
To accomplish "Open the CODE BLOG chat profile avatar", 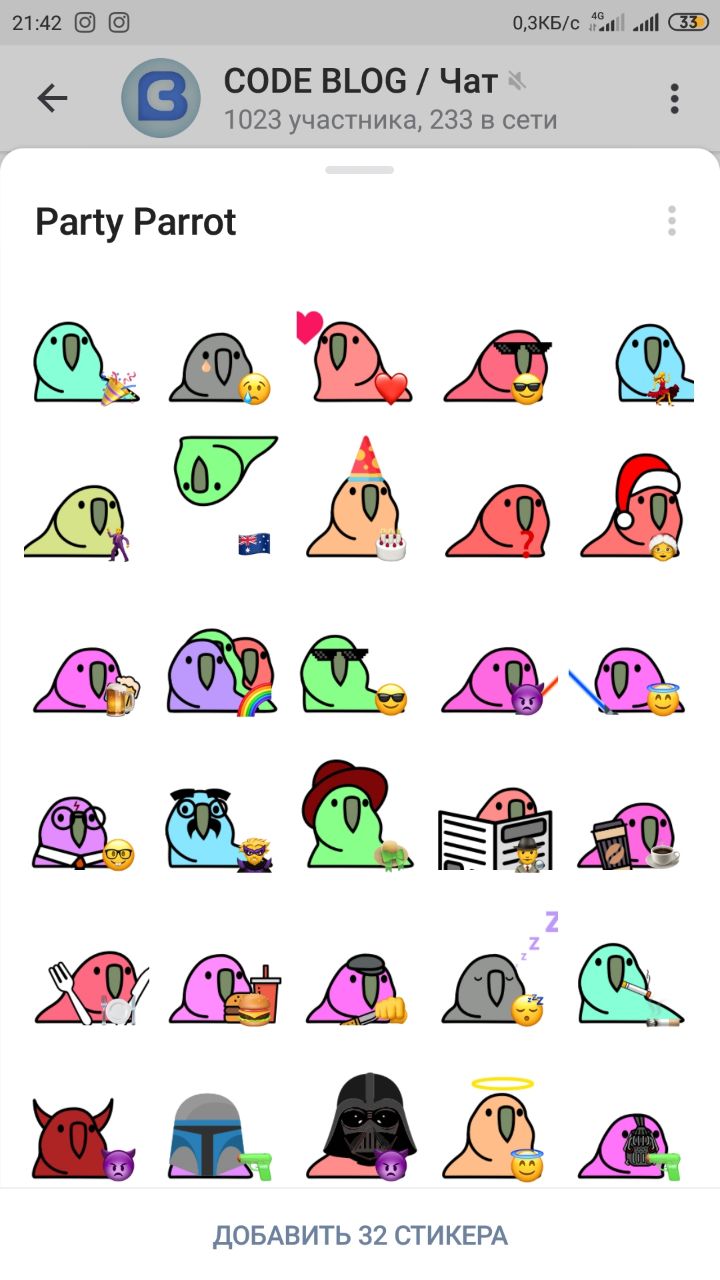I will (x=160, y=98).
